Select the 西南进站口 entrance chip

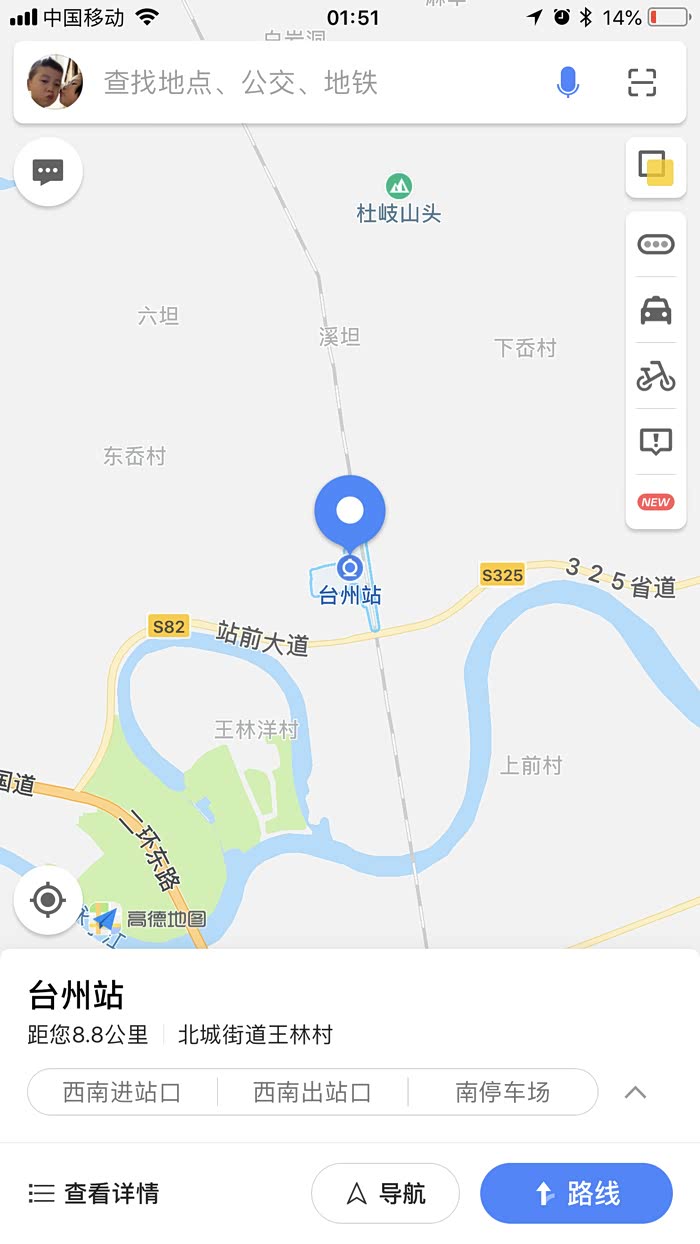pyautogui.click(x=122, y=1092)
